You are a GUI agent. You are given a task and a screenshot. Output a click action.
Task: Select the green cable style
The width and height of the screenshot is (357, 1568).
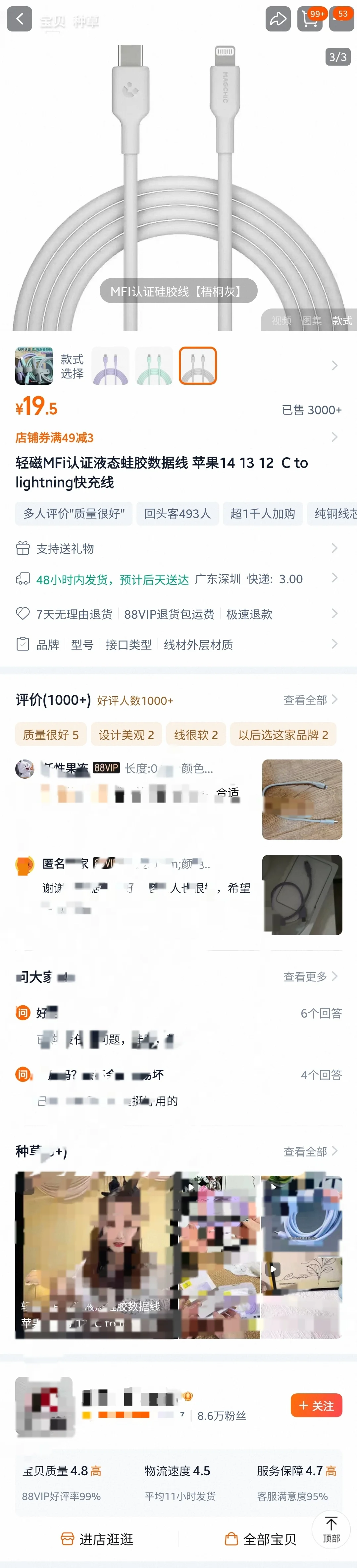(x=154, y=365)
